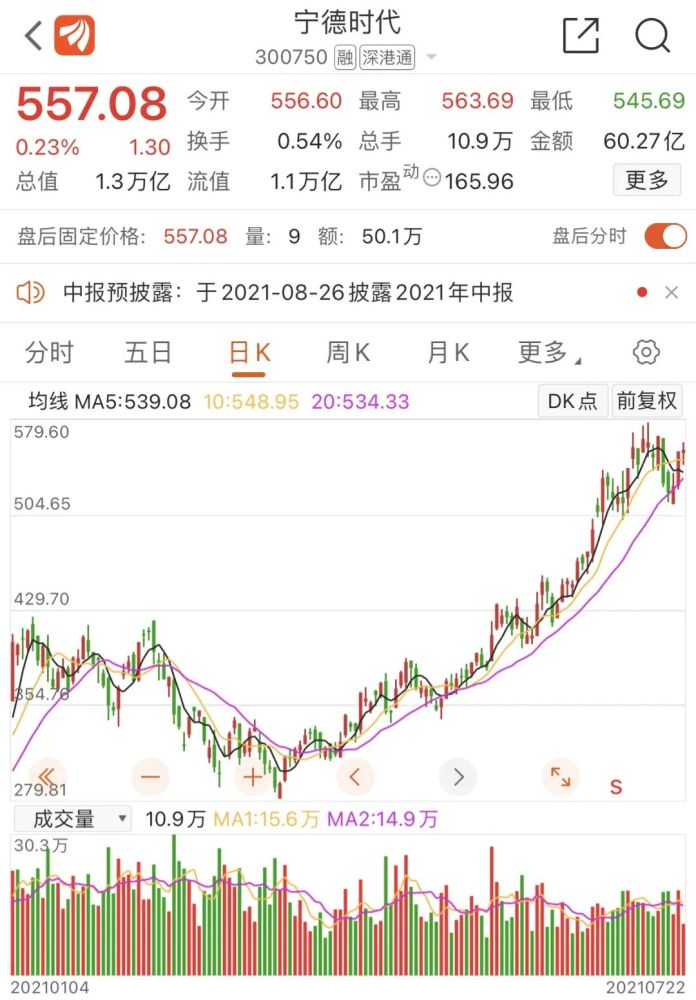Screen dimensions: 696x1000
Task: Tap the 更多 button for more quote data
Action: (x=647, y=181)
